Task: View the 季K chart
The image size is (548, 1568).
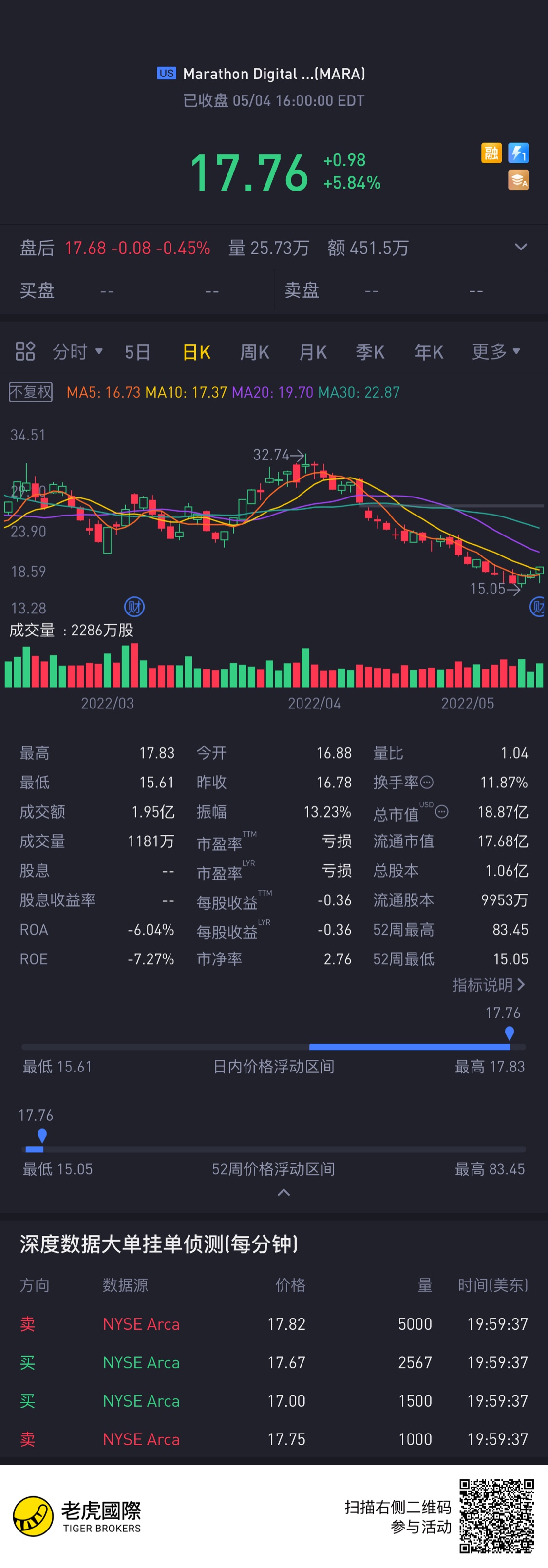Action: [370, 352]
